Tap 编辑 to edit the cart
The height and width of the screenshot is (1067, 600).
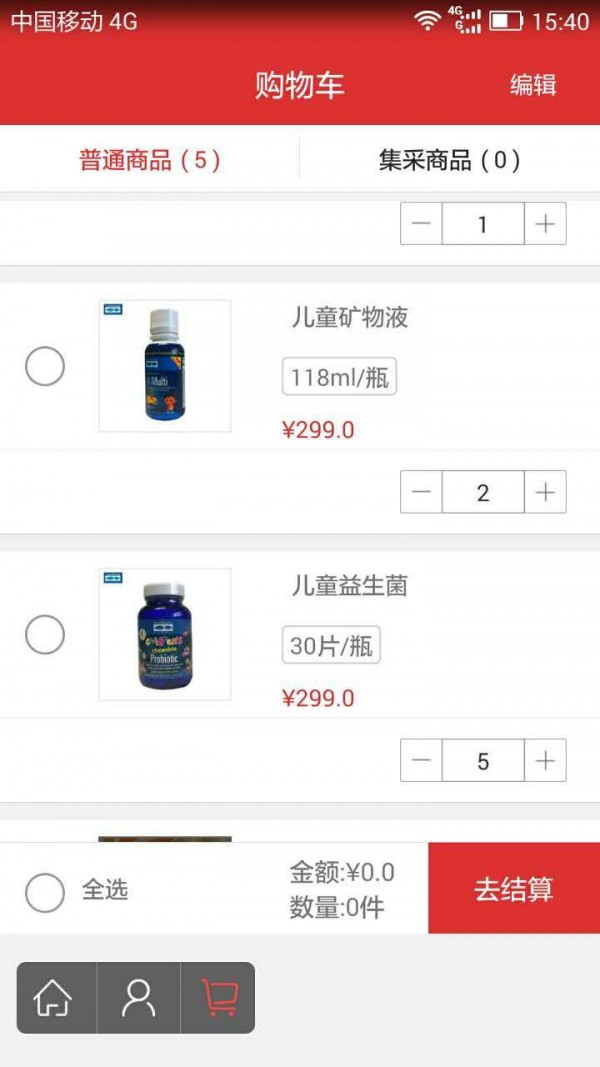click(x=533, y=85)
